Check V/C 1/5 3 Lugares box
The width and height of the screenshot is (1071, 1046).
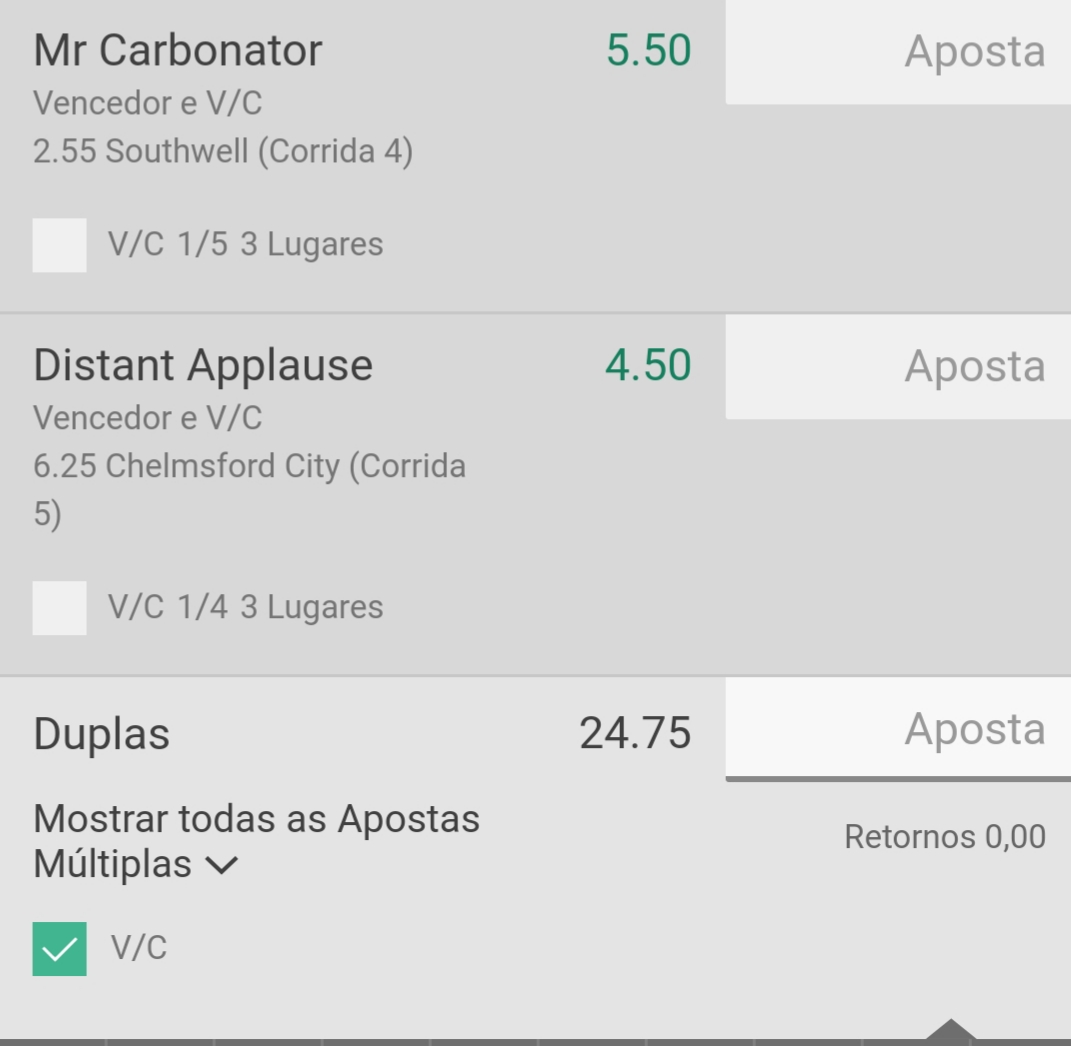60,245
